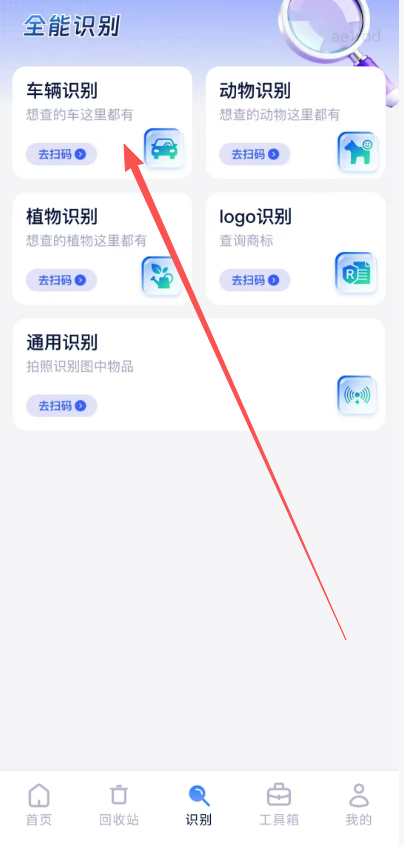Tap 去扫码 under 植物识别
Viewport: 404px width, 845px height.
click(61, 280)
